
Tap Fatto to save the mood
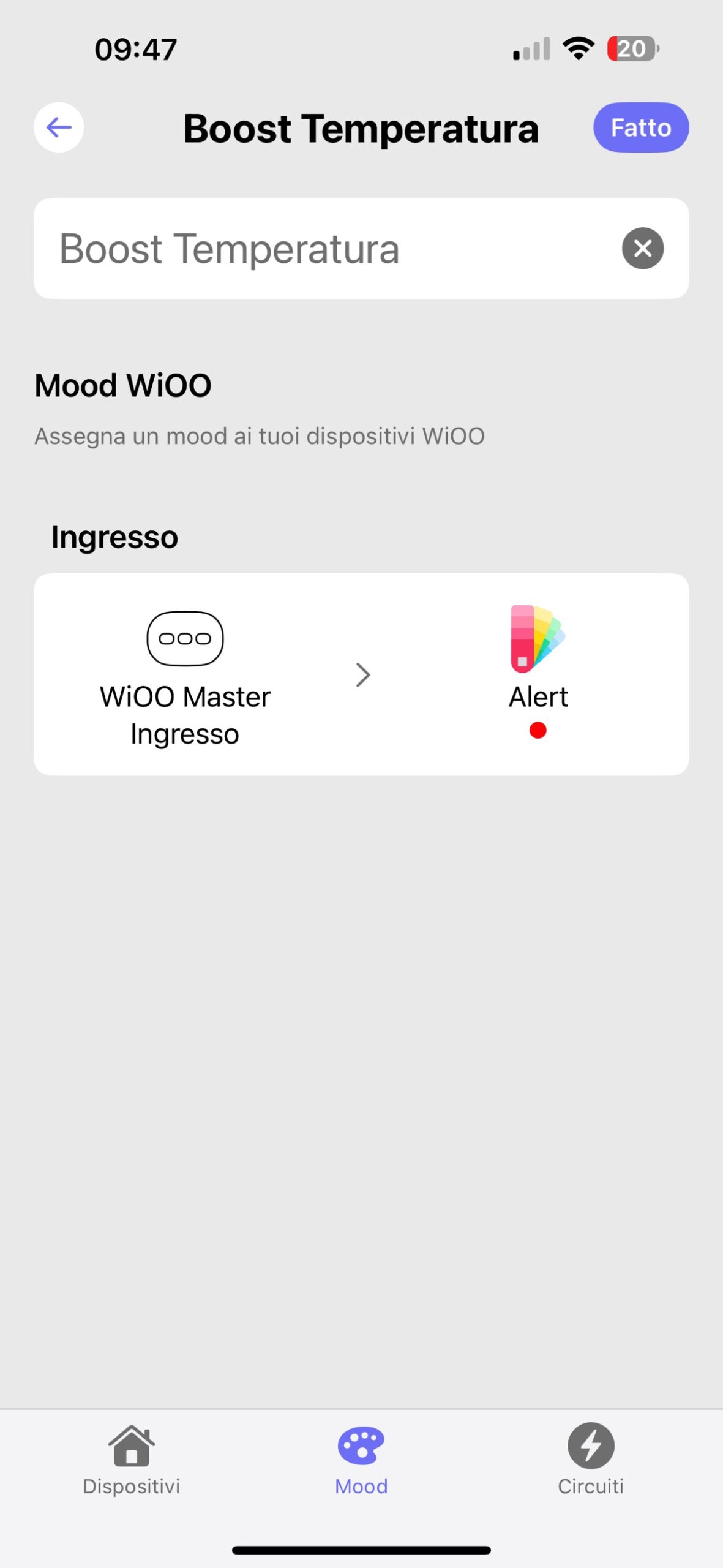point(640,127)
